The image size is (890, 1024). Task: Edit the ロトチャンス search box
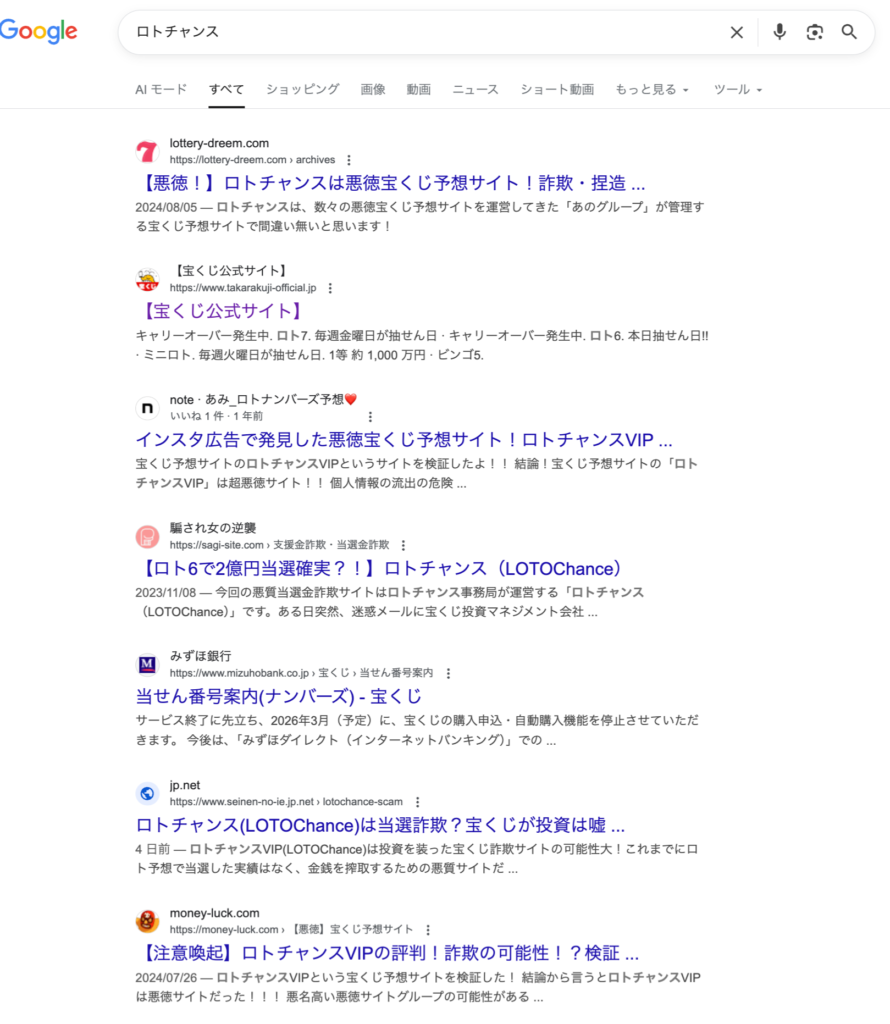(x=420, y=32)
